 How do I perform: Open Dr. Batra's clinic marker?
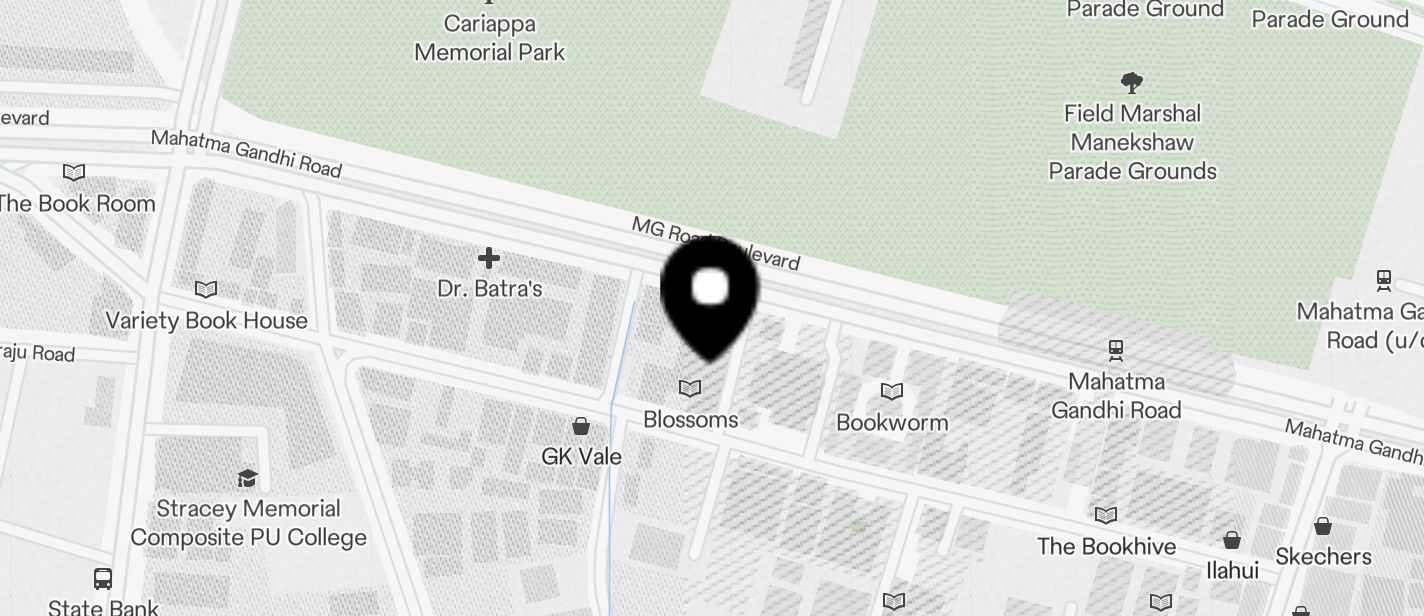pos(489,259)
